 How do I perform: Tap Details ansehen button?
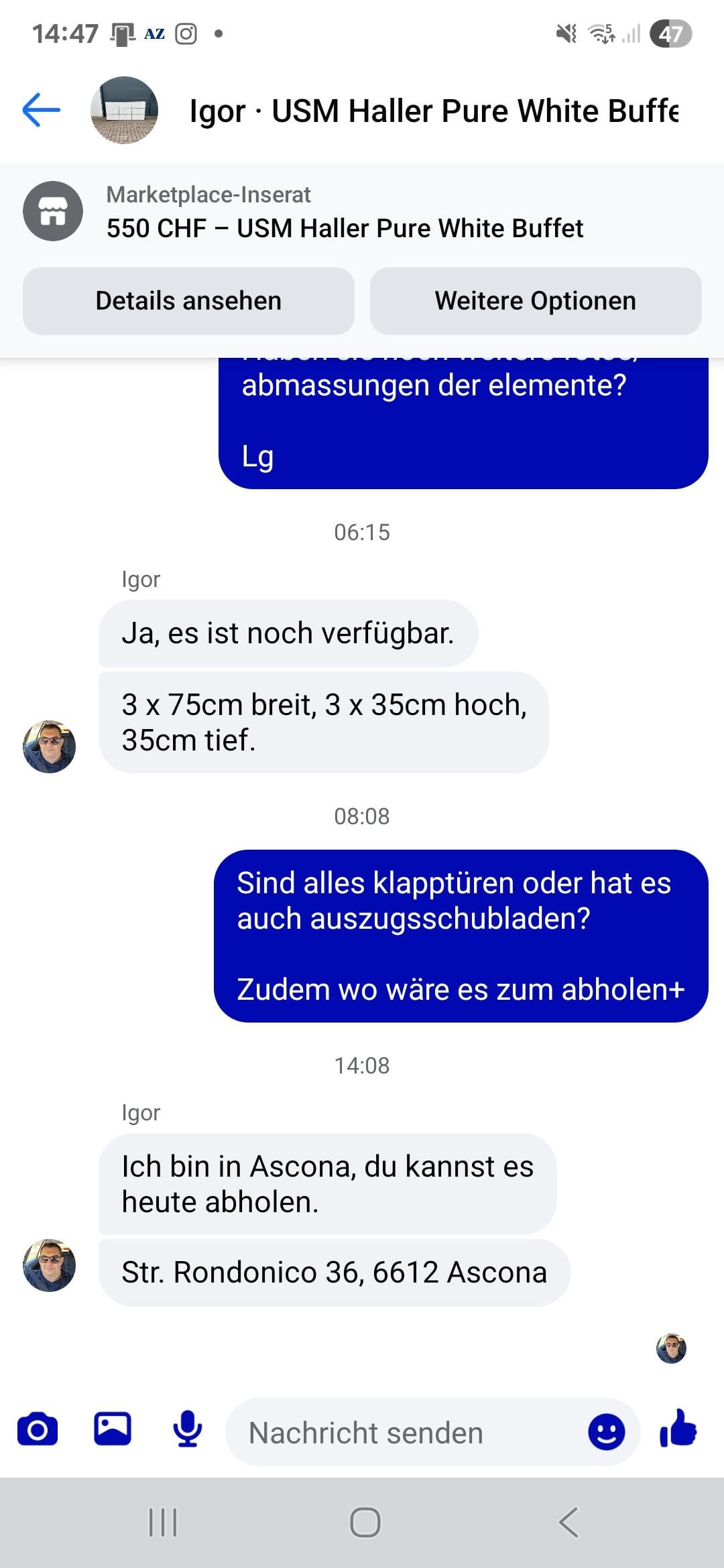(188, 301)
